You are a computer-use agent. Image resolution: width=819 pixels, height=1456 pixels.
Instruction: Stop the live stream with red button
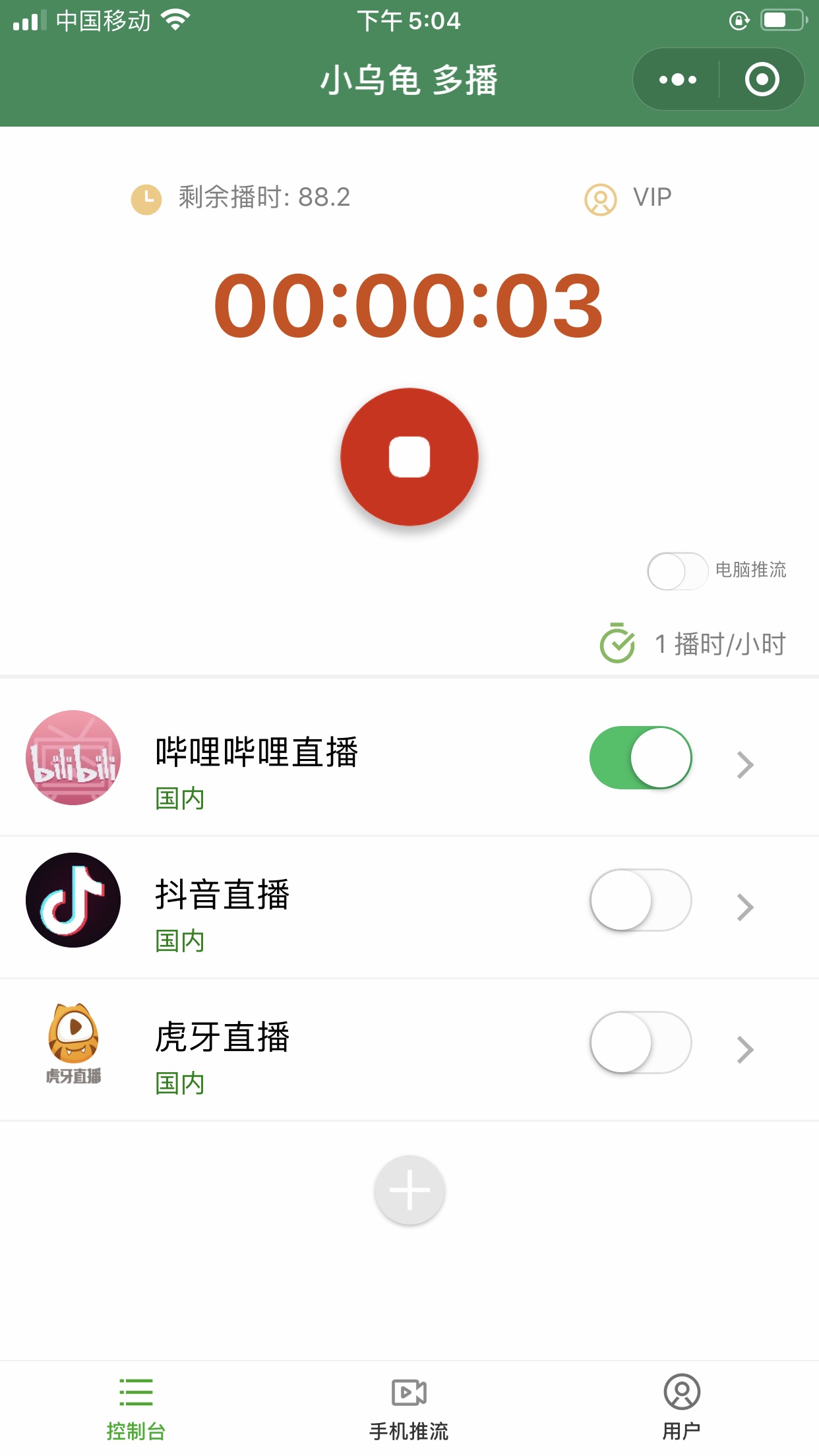click(x=409, y=457)
